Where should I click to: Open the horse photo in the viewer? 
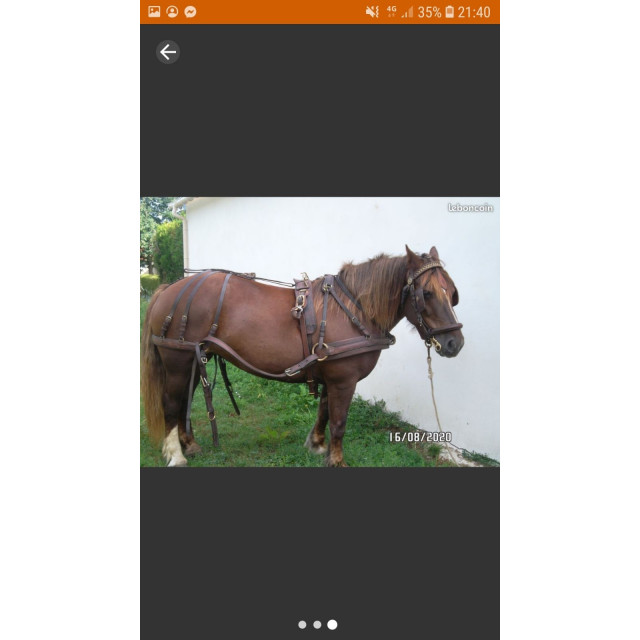coord(319,332)
